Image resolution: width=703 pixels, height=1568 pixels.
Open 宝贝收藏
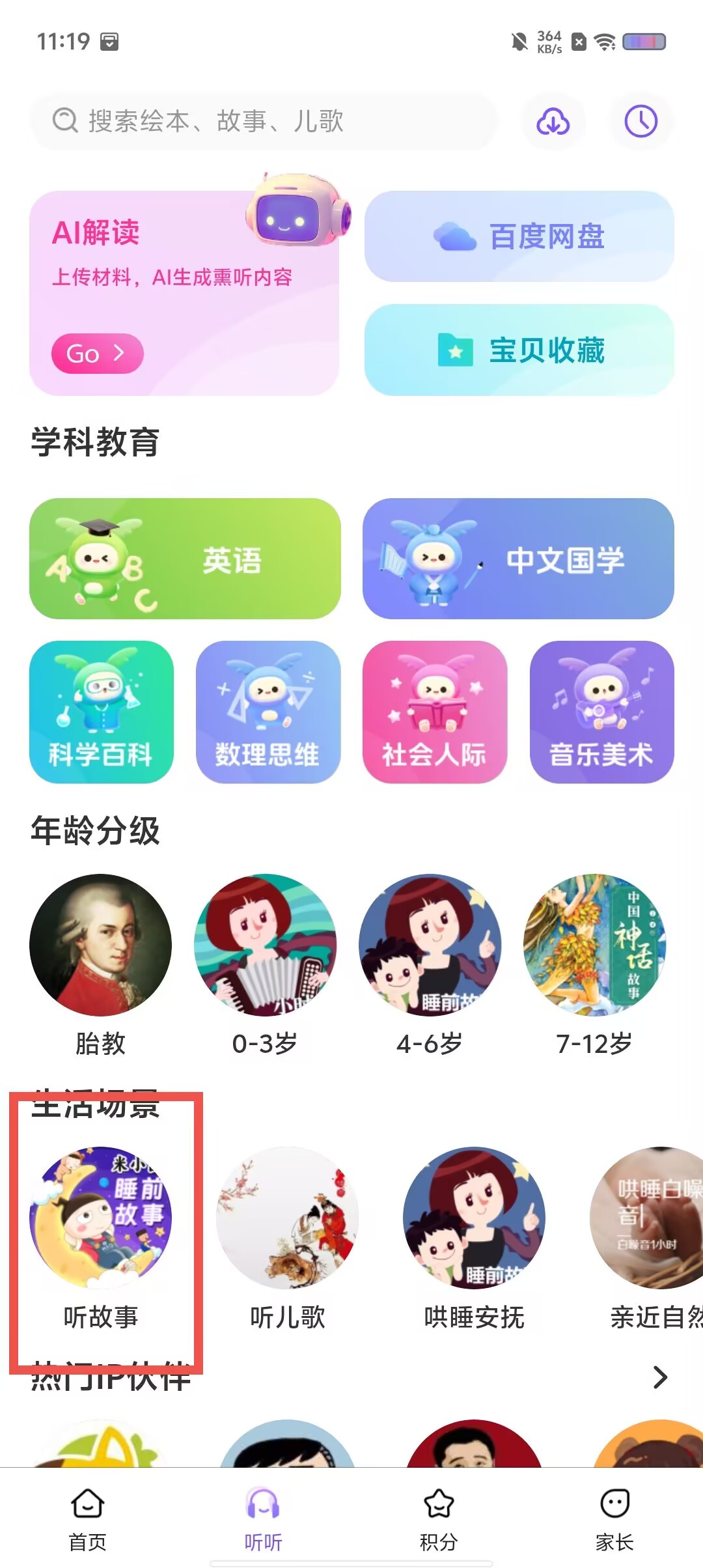519,350
